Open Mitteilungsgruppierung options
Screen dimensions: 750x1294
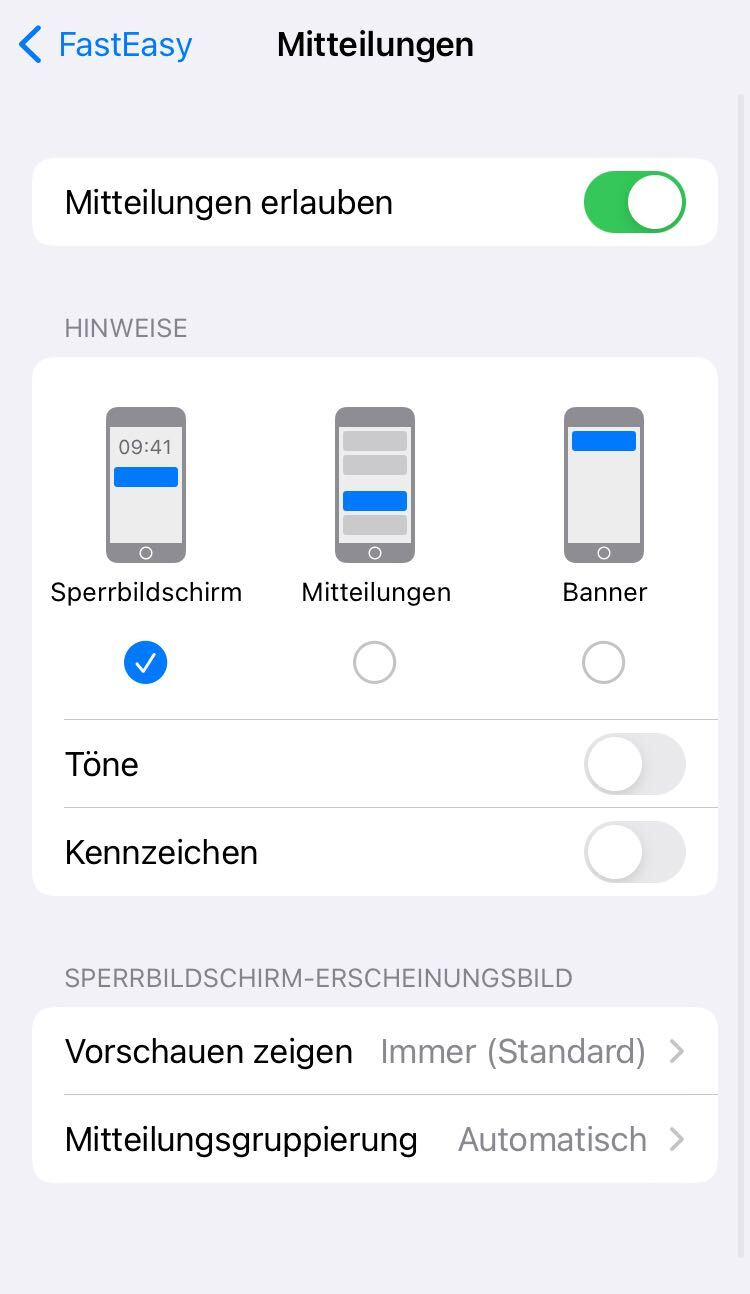(375, 1139)
